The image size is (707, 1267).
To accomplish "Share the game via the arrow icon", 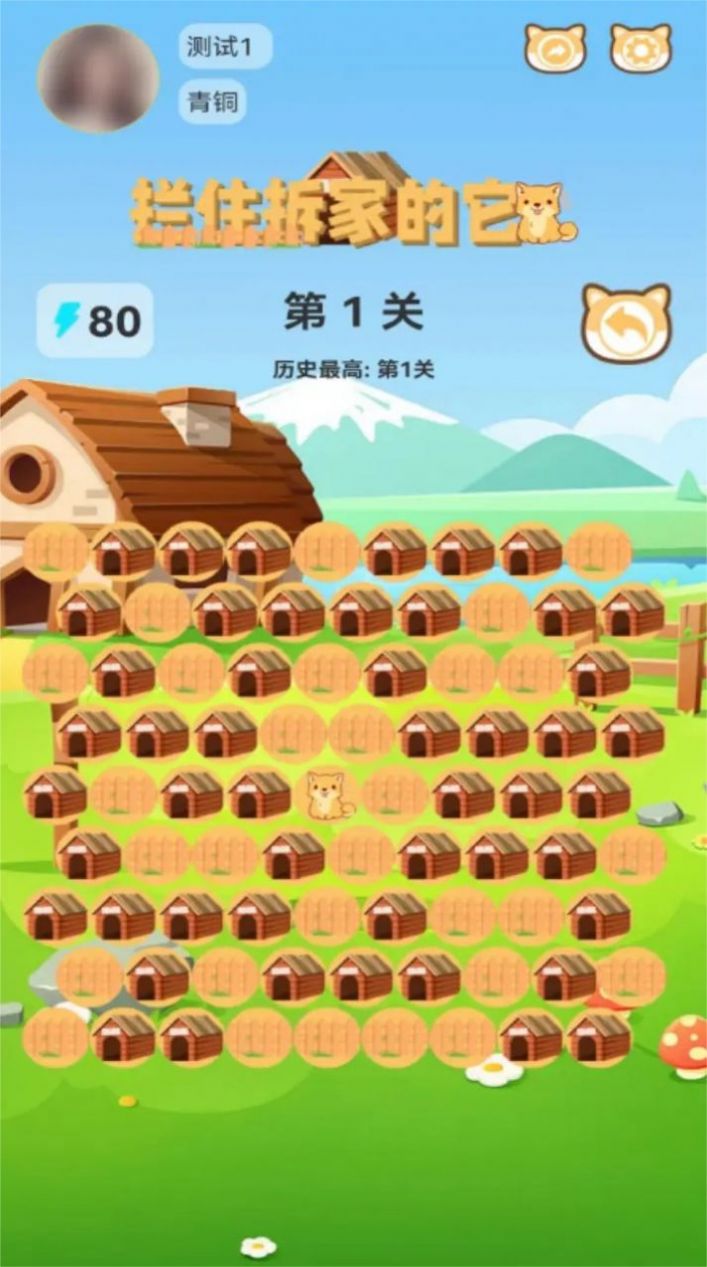I will click(555, 50).
